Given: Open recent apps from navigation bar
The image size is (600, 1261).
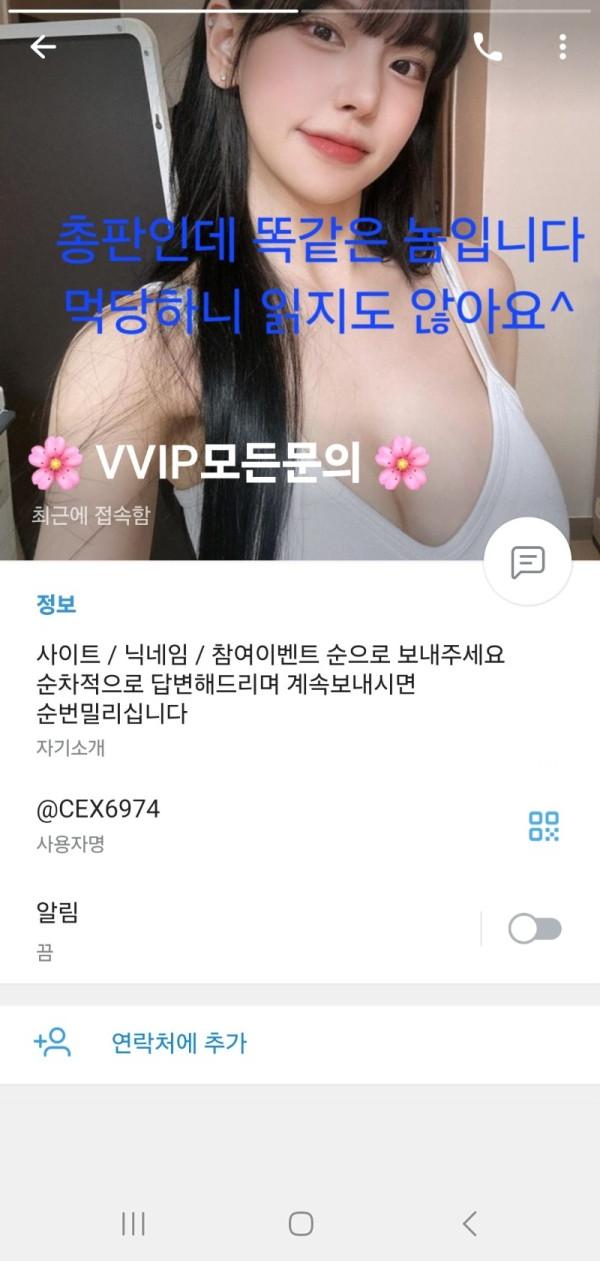Looking at the screenshot, I should tap(133, 1223).
